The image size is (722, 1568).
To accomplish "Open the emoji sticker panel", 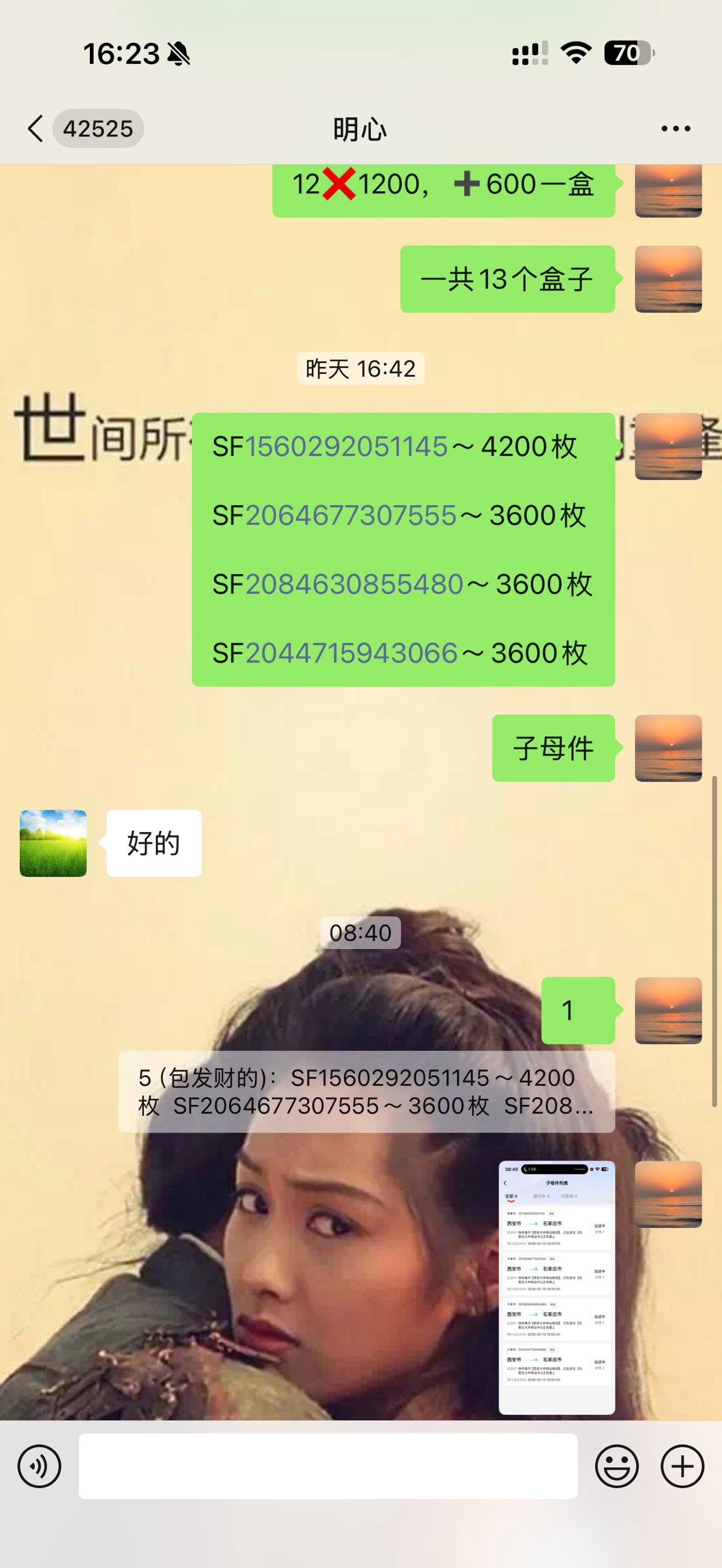I will (x=617, y=1467).
